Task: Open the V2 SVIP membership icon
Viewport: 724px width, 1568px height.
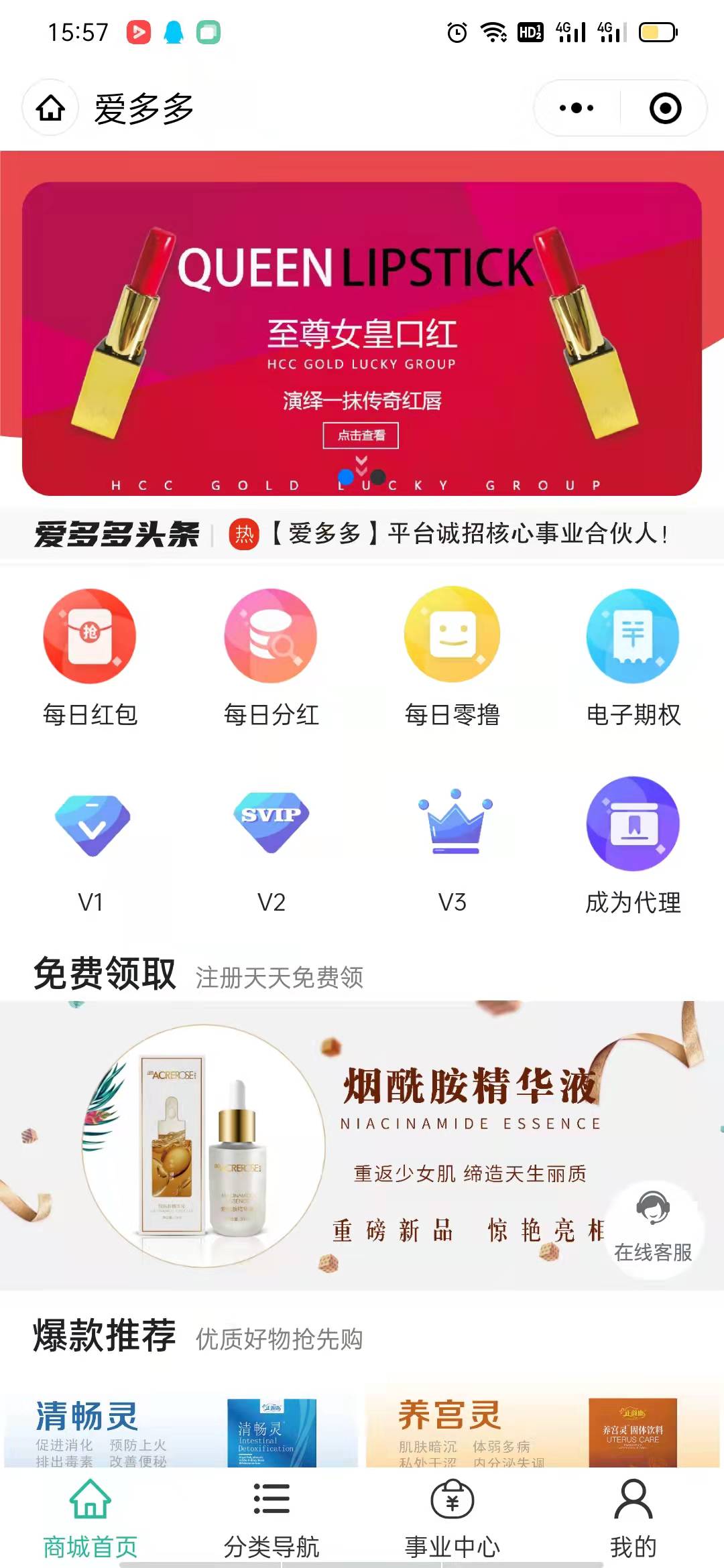Action: click(271, 826)
